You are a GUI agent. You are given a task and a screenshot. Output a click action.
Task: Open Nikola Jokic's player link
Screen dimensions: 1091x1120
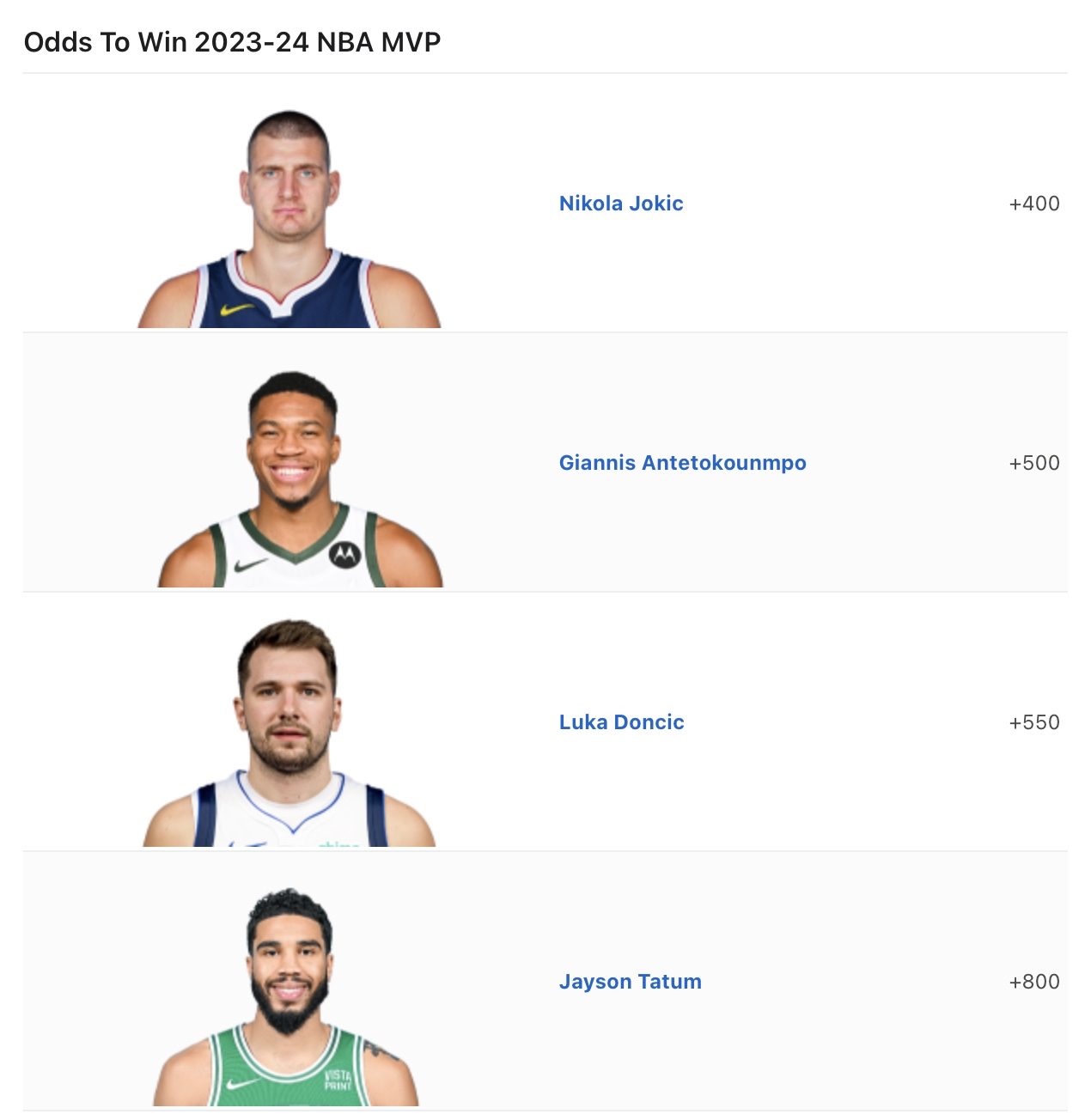pos(620,204)
